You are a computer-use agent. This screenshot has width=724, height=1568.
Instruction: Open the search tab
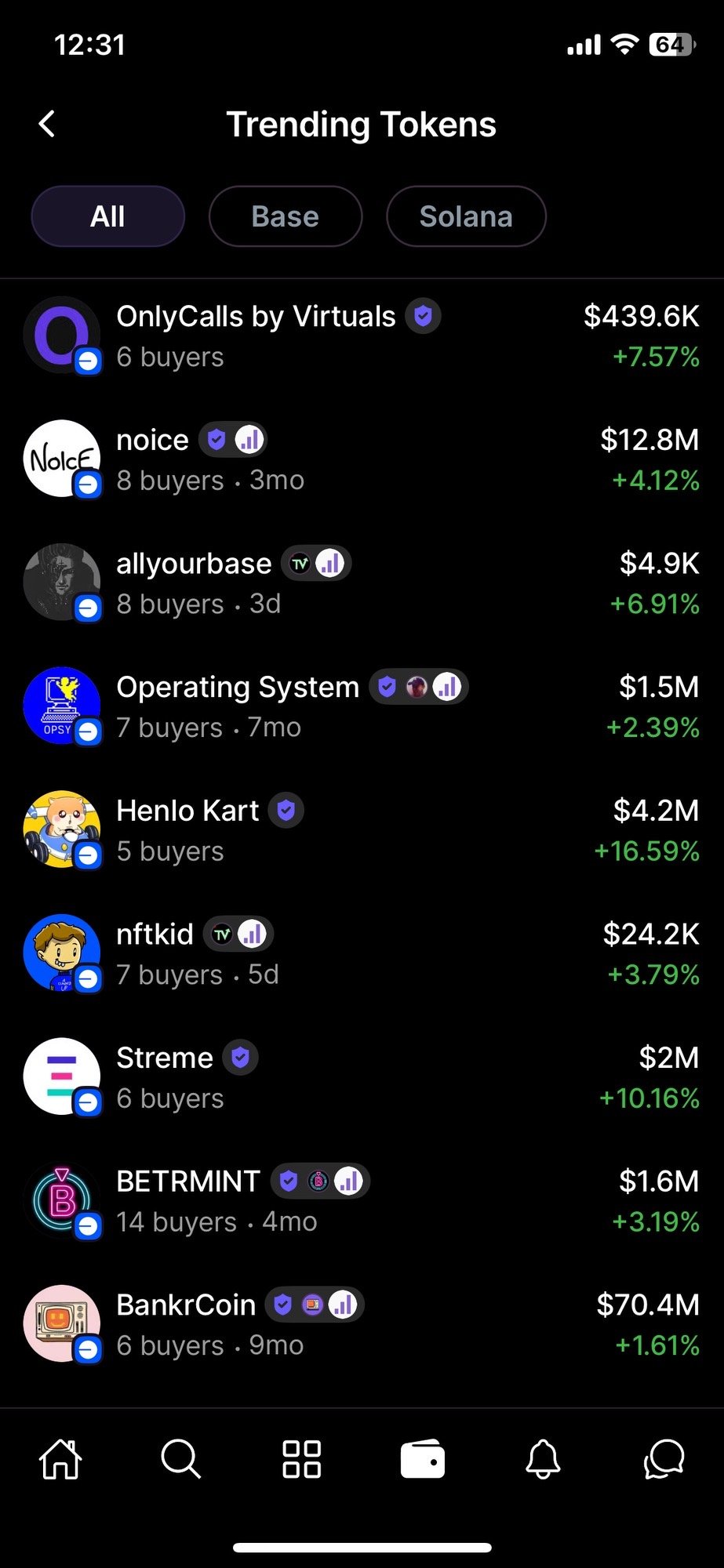[x=181, y=1460]
